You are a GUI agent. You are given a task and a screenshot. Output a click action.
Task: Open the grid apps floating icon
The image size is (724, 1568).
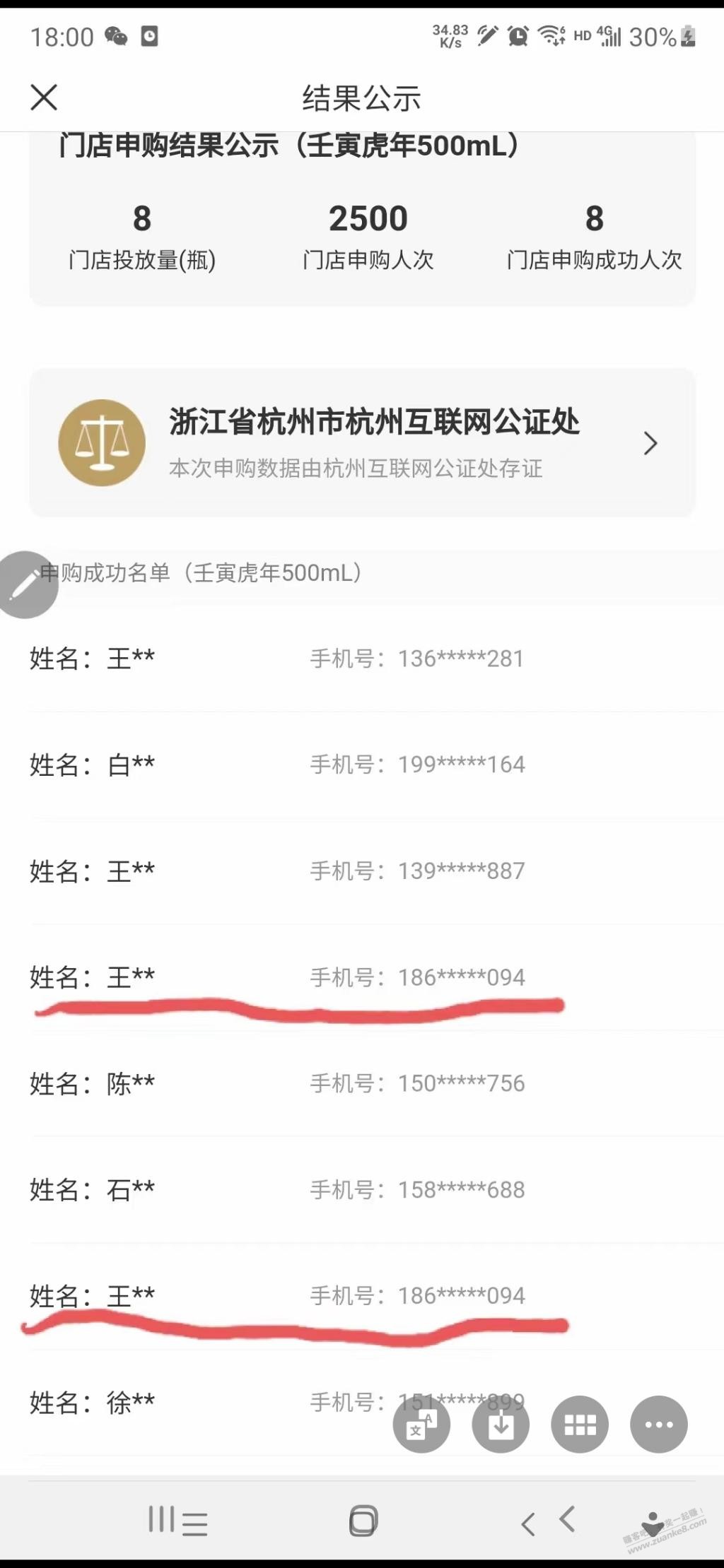coord(580,1425)
